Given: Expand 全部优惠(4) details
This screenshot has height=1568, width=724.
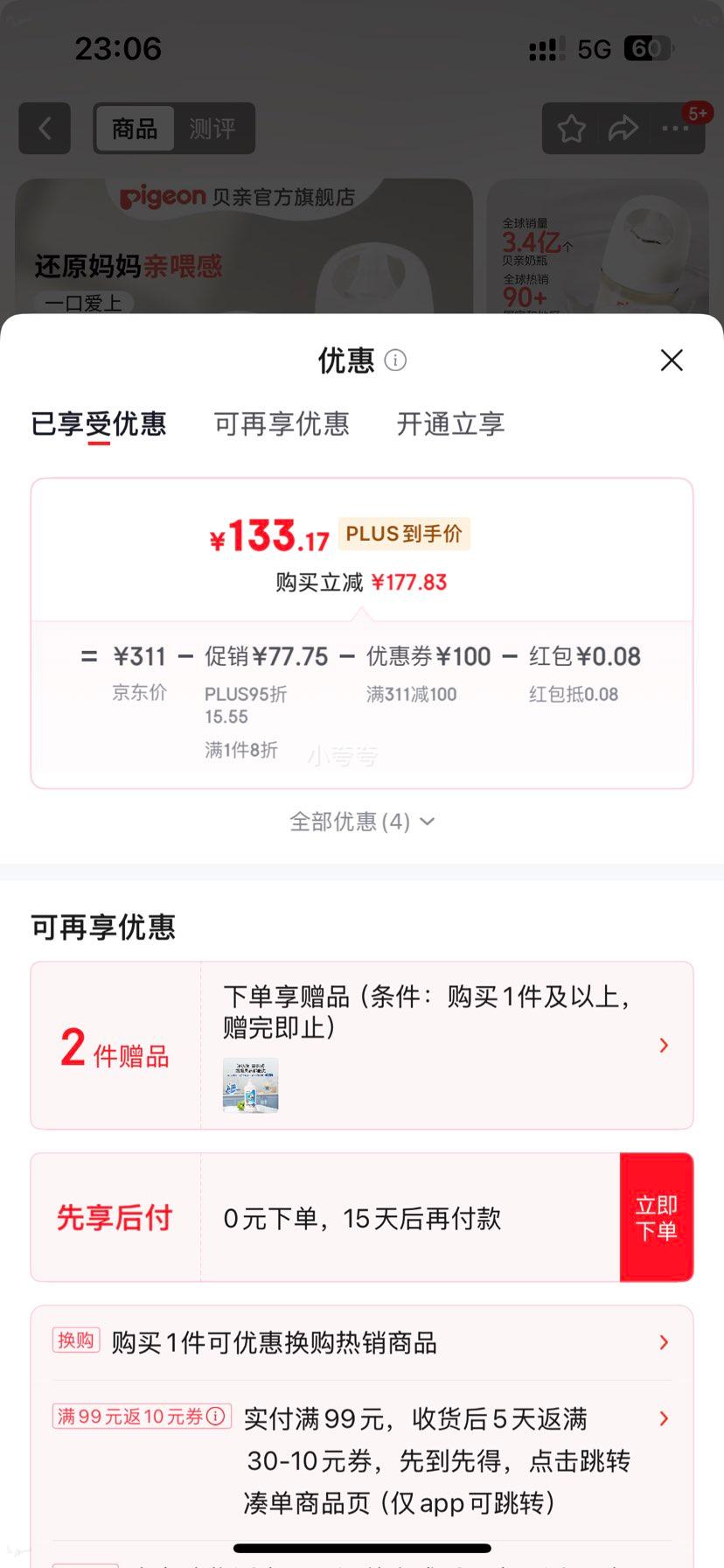Looking at the screenshot, I should pyautogui.click(x=361, y=822).
